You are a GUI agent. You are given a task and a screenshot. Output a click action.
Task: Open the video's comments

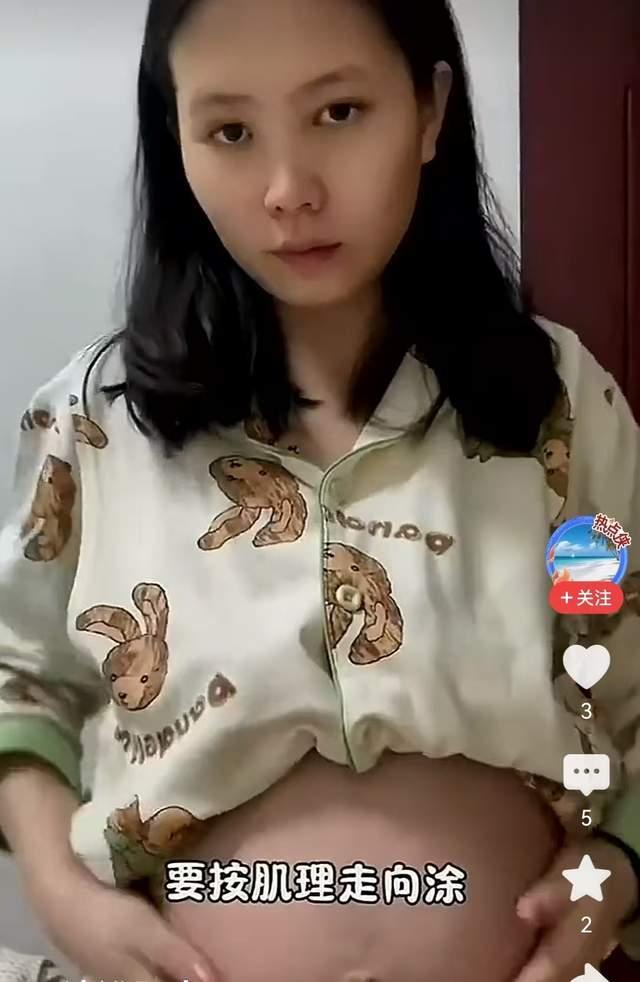(586, 773)
